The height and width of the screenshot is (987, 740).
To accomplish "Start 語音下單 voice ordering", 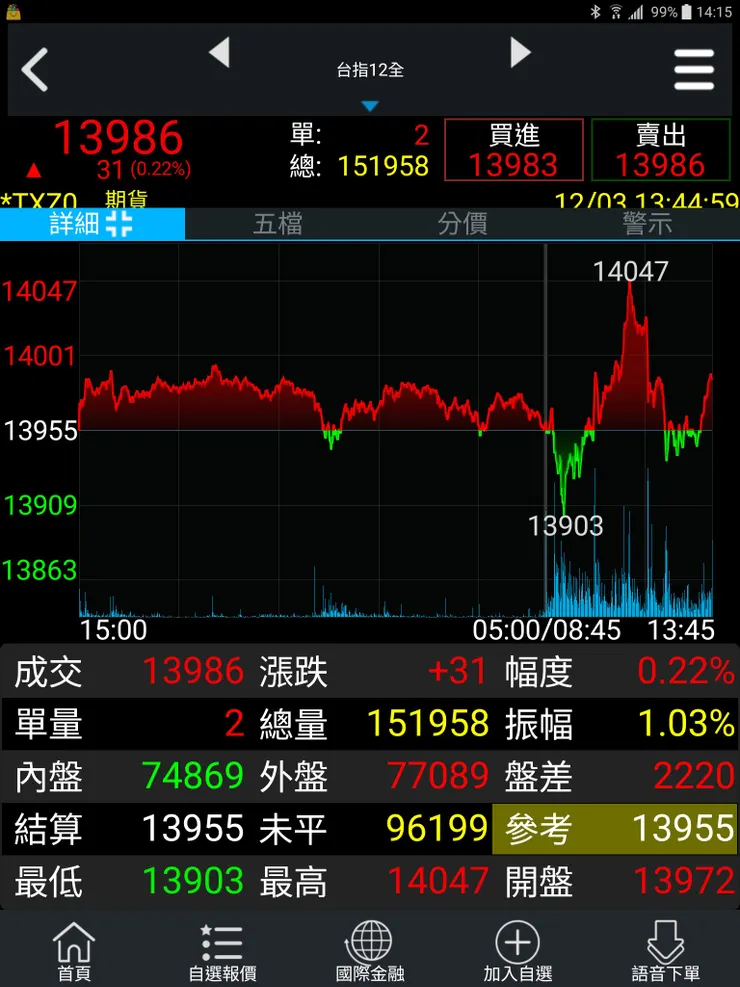I will click(666, 951).
